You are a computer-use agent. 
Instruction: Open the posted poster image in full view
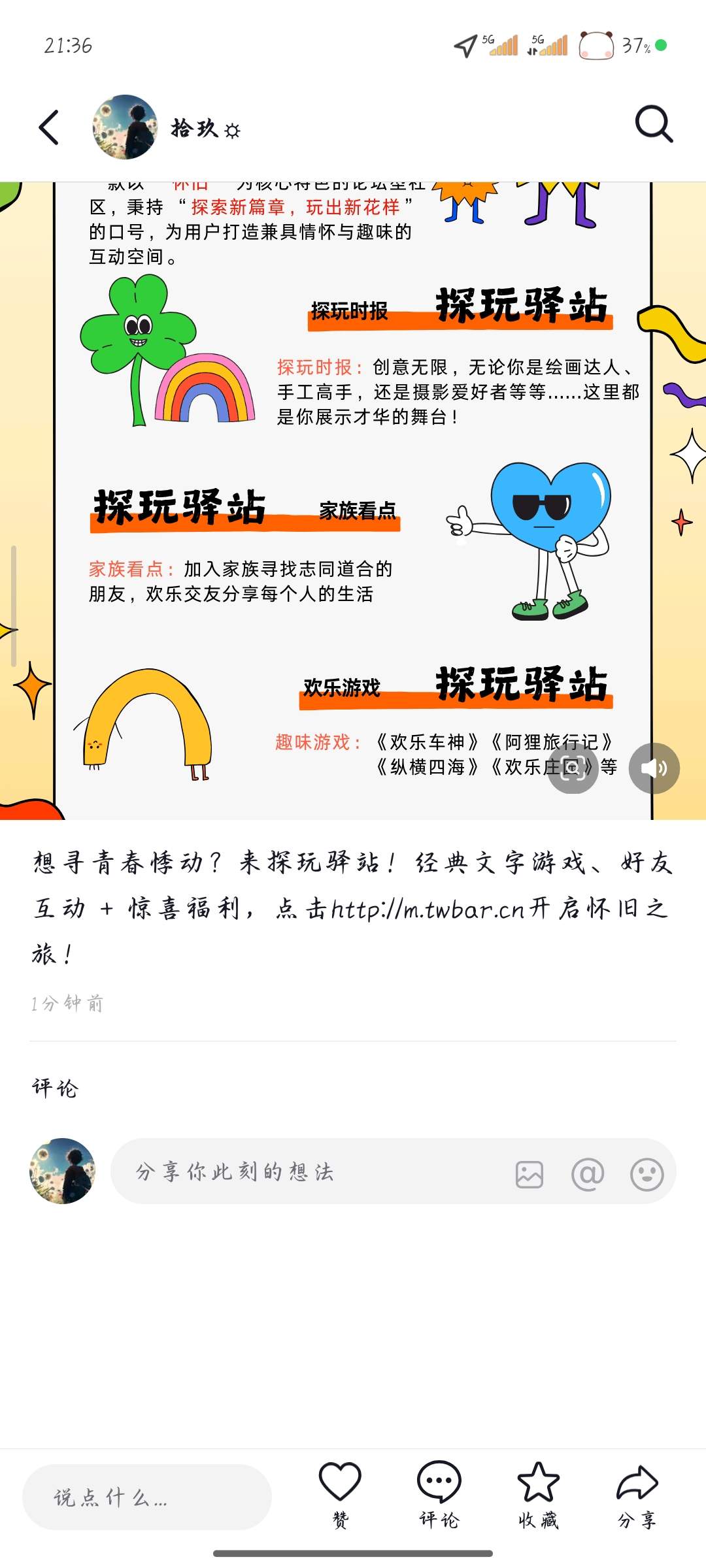point(353,497)
